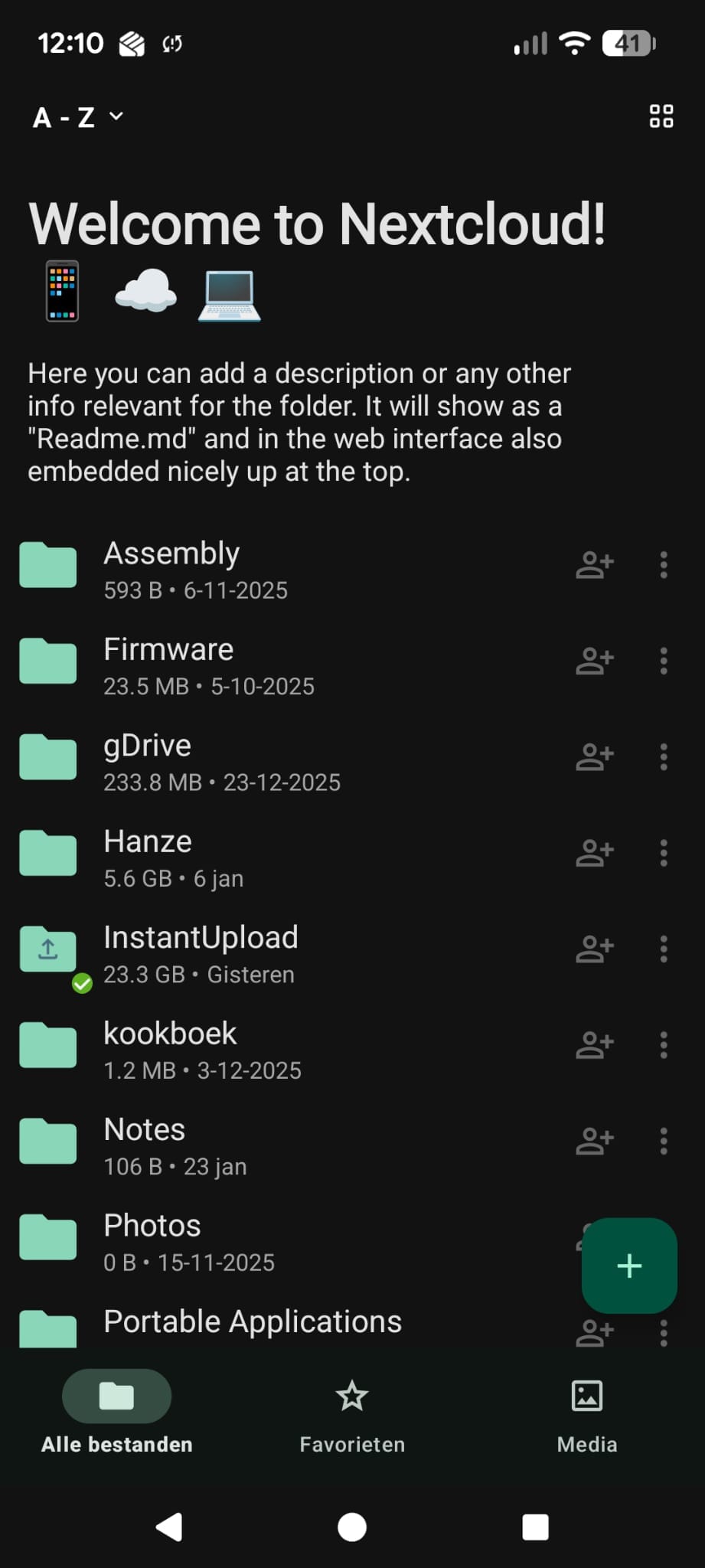705x1568 pixels.
Task: Switch to grid view layout
Action: click(661, 116)
